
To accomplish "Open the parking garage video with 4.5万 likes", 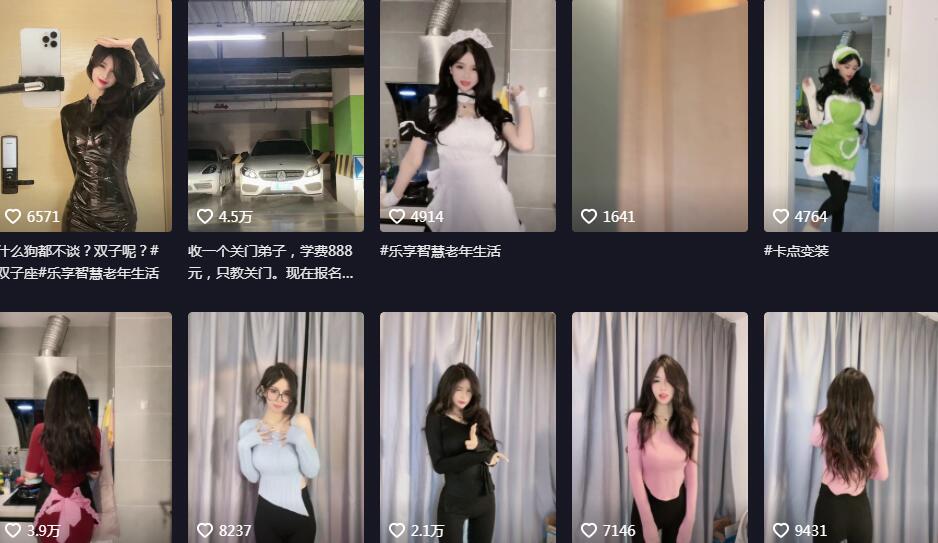I will (275, 115).
